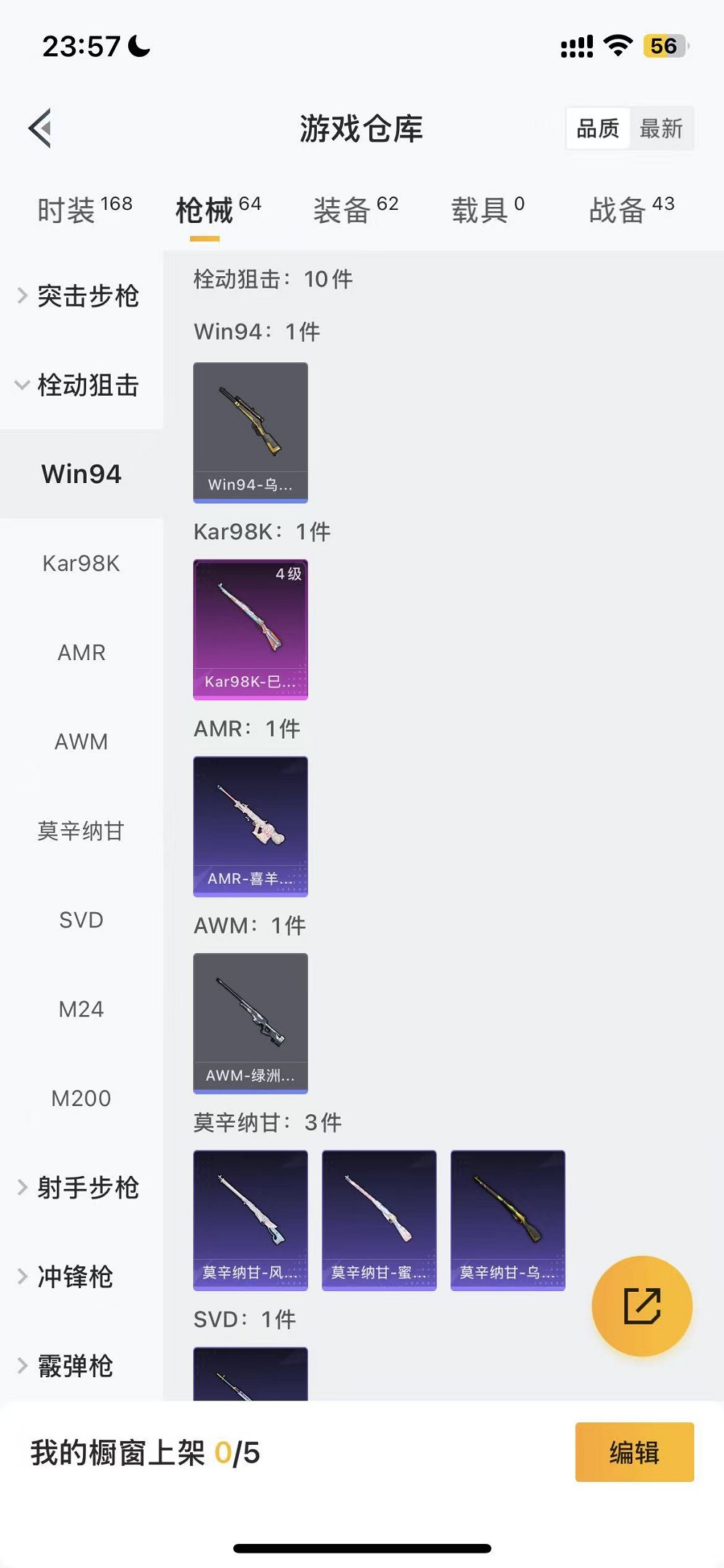This screenshot has width=724, height=1568.
Task: Select M200 in the sidebar list
Action: point(82,1098)
